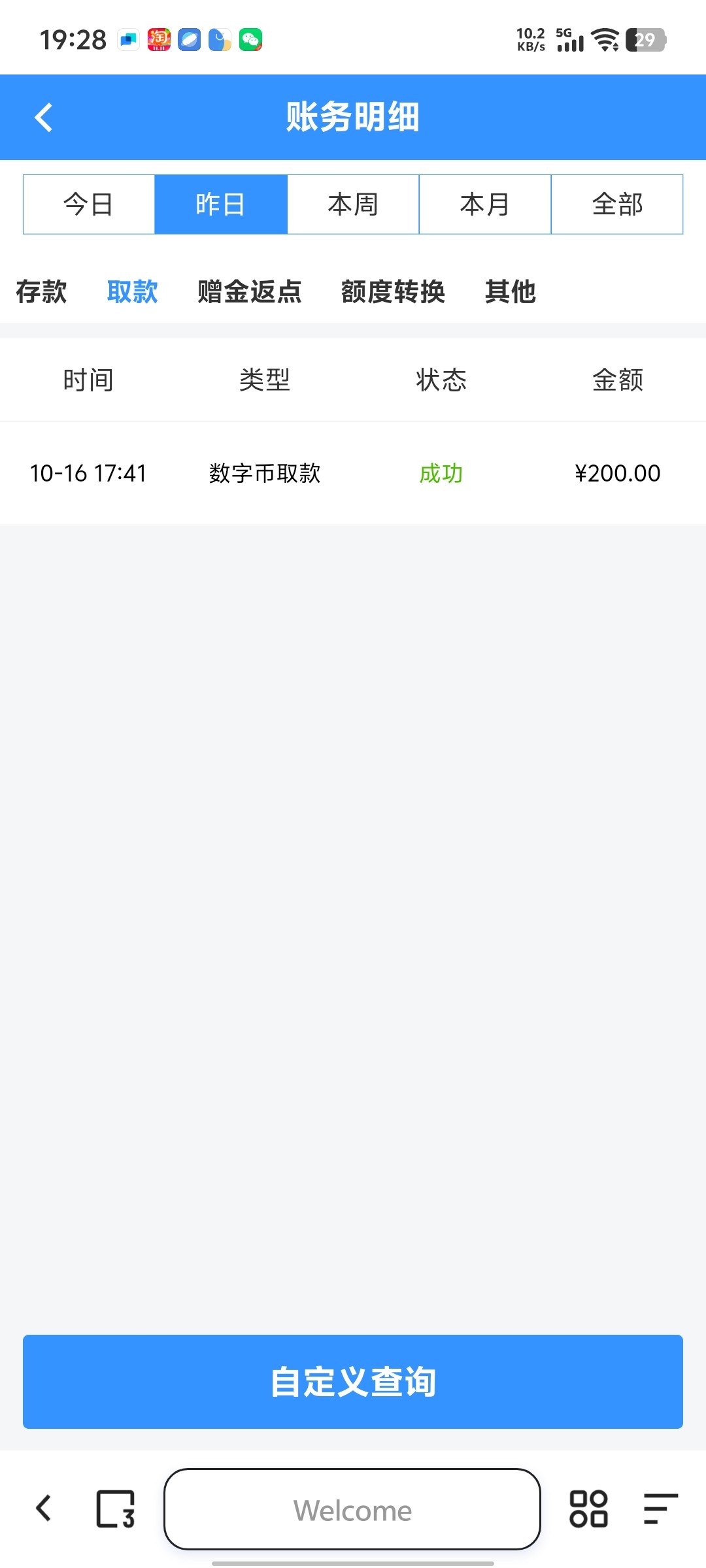Image resolution: width=706 pixels, height=1568 pixels.
Task: Select the 本月 time filter
Action: [485, 204]
